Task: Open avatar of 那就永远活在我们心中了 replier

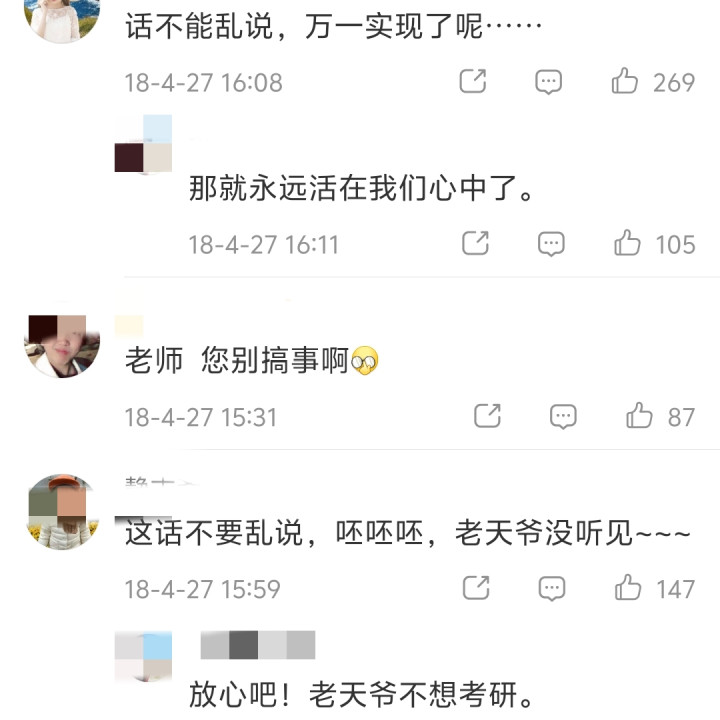Action: click(143, 143)
